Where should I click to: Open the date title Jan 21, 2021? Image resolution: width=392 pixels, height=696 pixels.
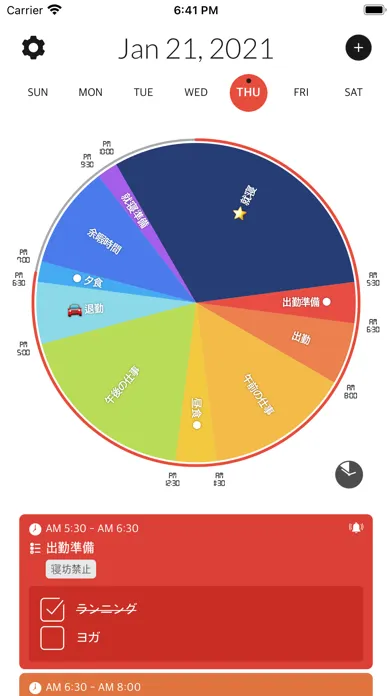click(x=195, y=49)
